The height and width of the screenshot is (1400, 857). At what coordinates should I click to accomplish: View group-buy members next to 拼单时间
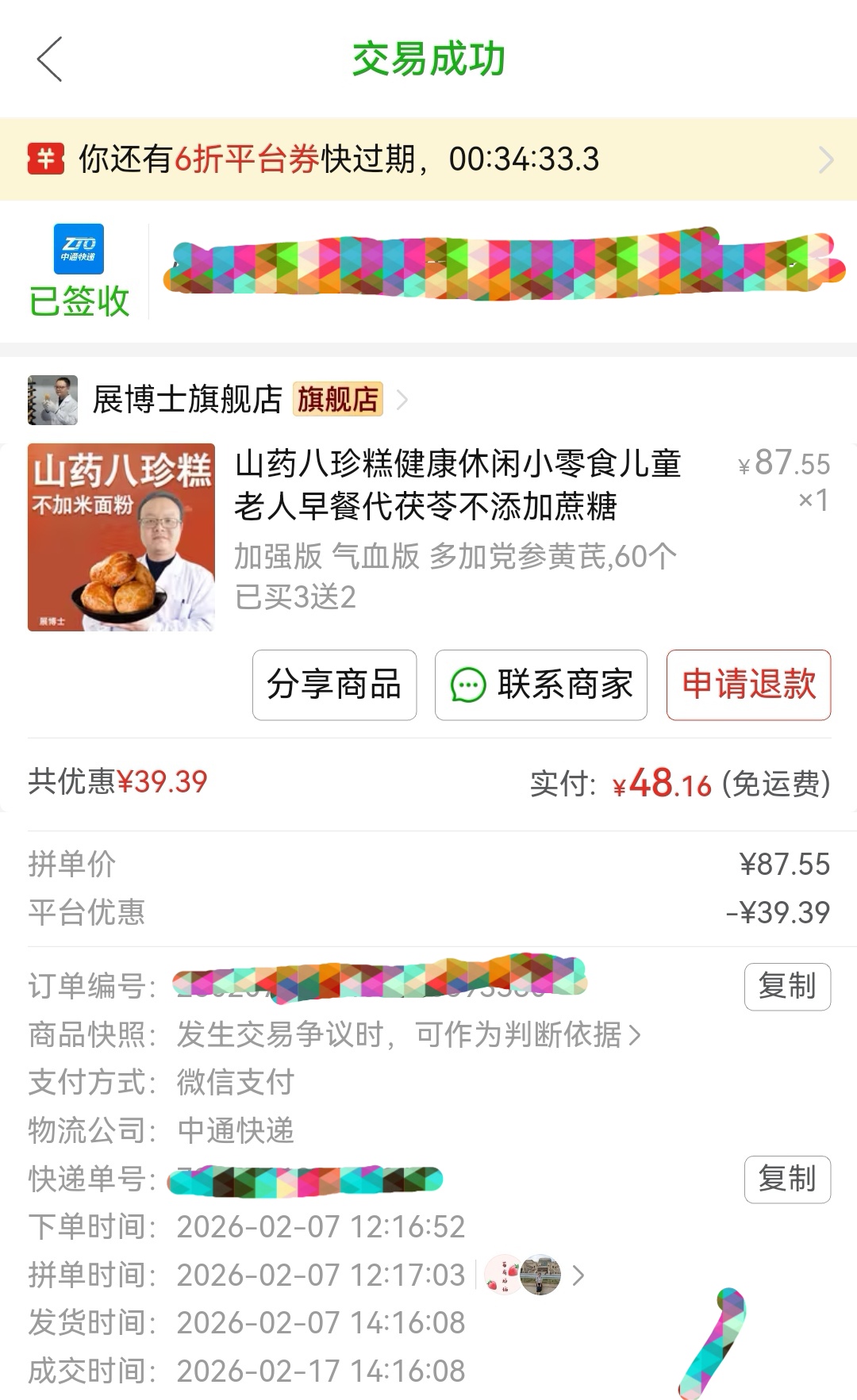533,1275
